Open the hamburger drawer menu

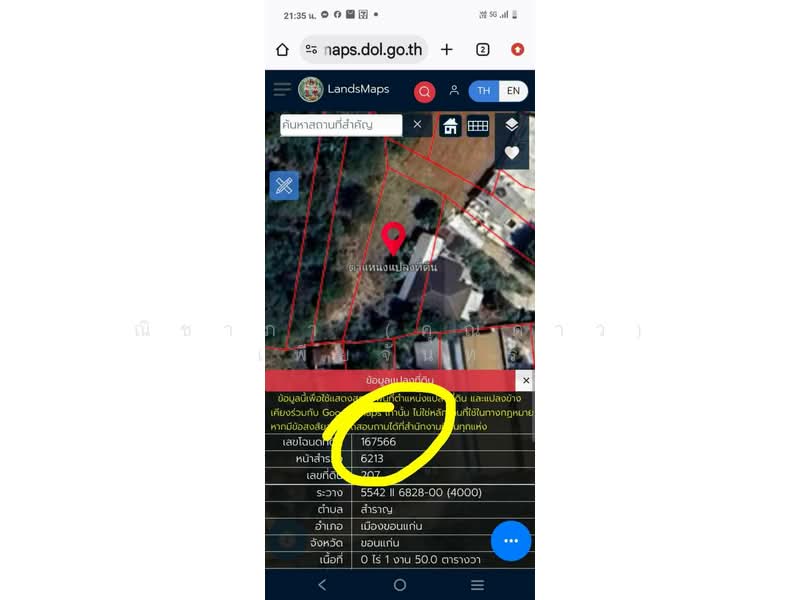(283, 90)
